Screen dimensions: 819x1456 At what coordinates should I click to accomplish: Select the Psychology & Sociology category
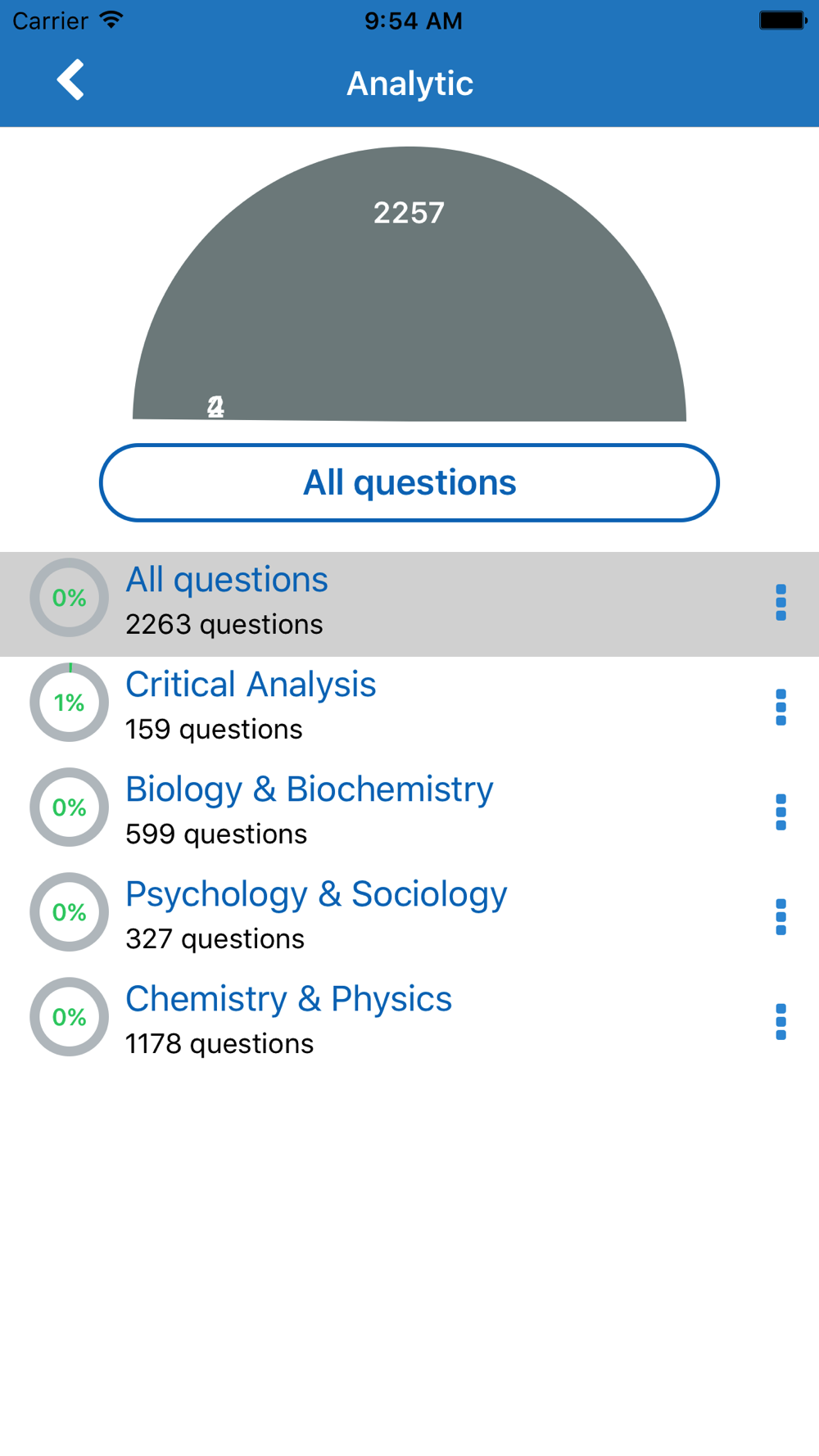(x=409, y=918)
